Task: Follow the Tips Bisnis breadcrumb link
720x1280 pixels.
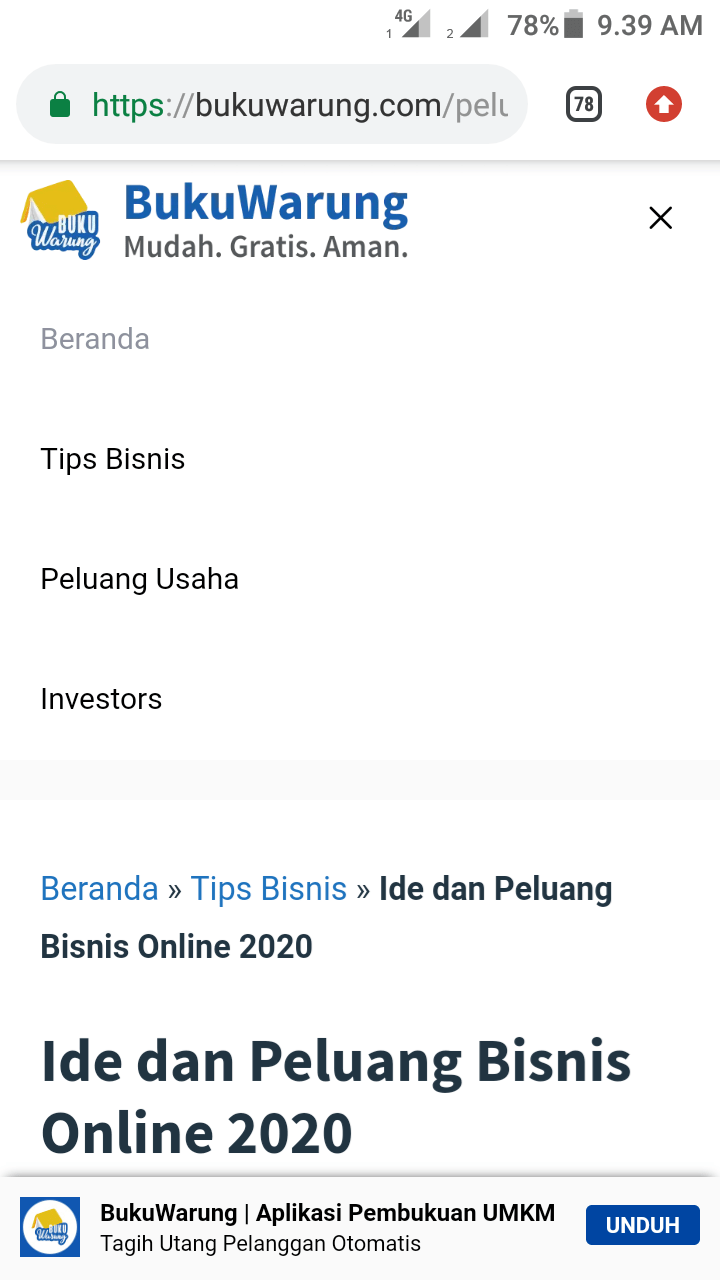Action: 269,888
